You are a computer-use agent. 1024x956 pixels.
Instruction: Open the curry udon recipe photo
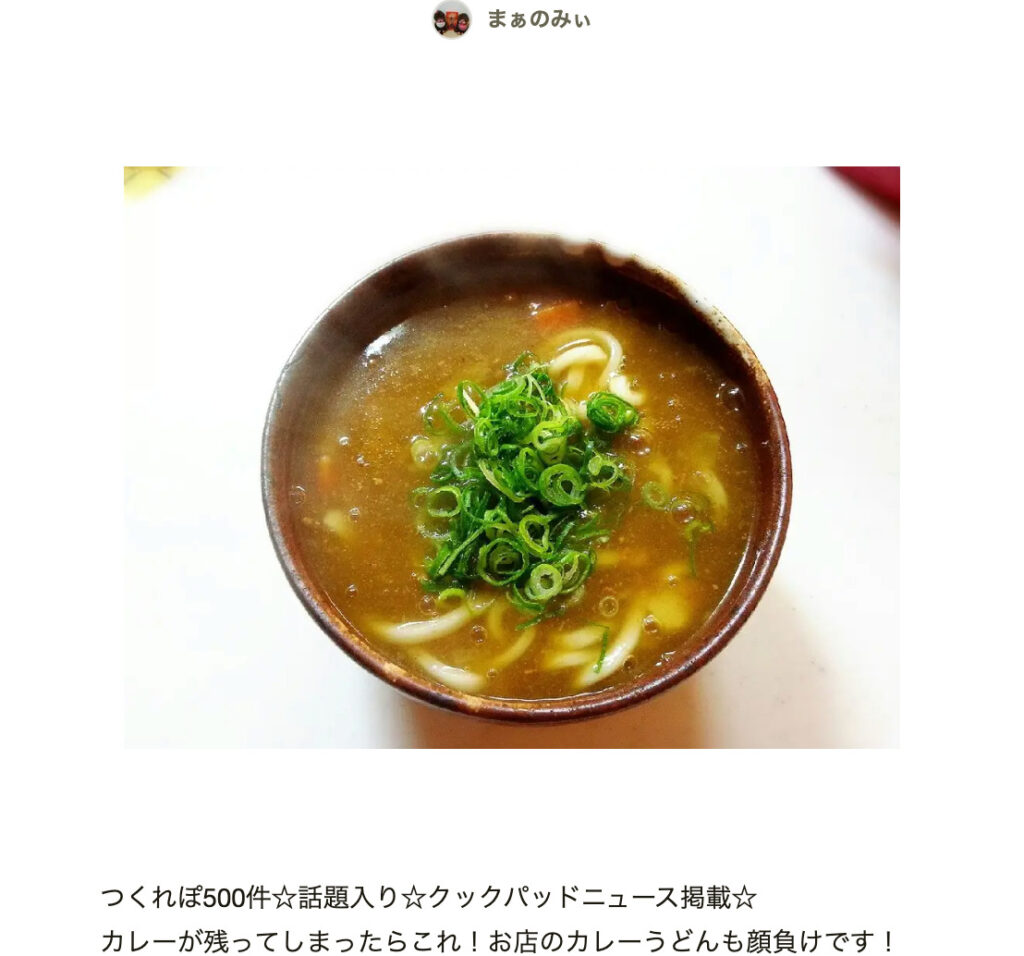pyautogui.click(x=511, y=457)
